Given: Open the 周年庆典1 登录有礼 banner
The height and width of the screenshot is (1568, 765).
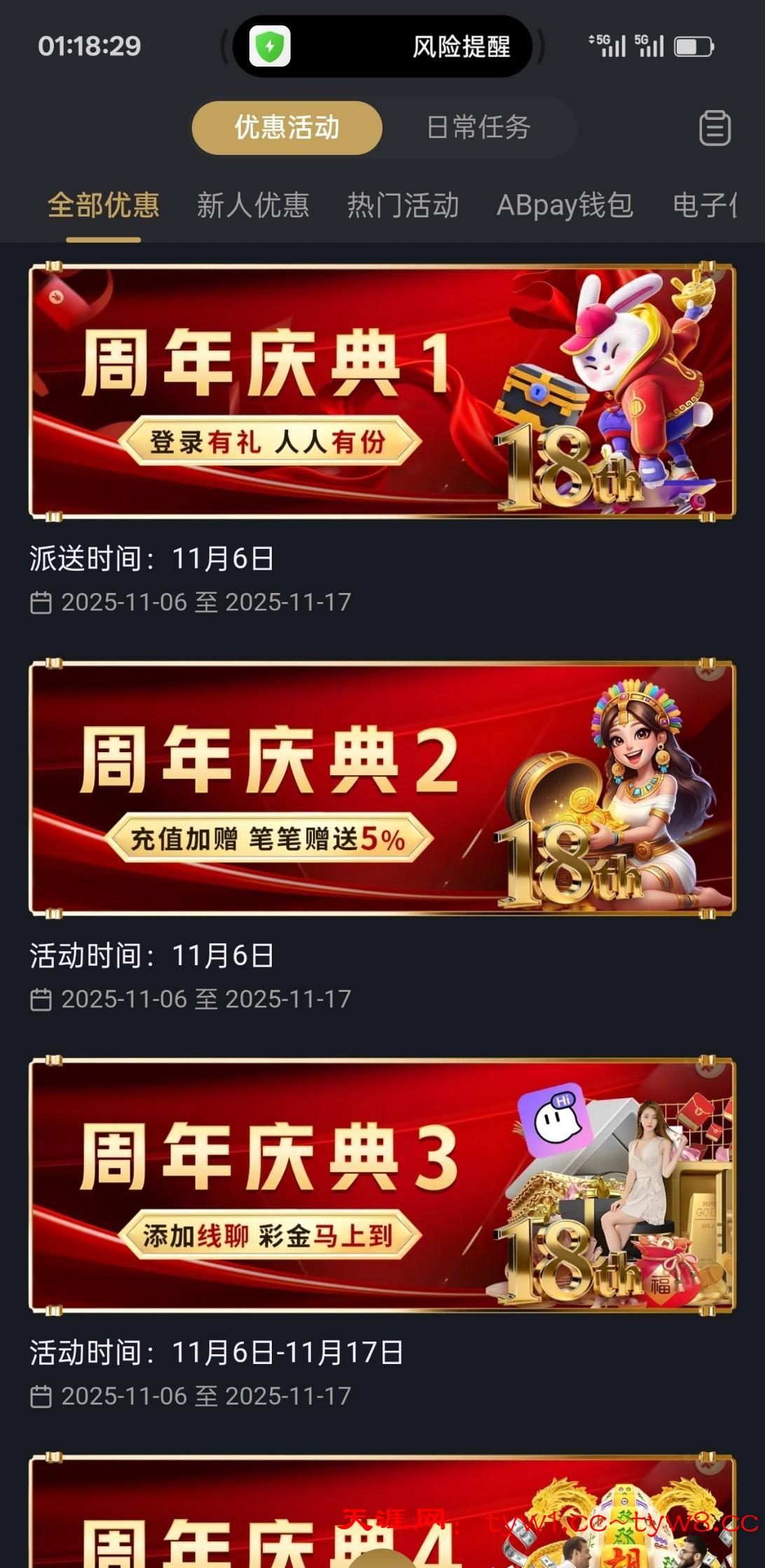Looking at the screenshot, I should [382, 391].
